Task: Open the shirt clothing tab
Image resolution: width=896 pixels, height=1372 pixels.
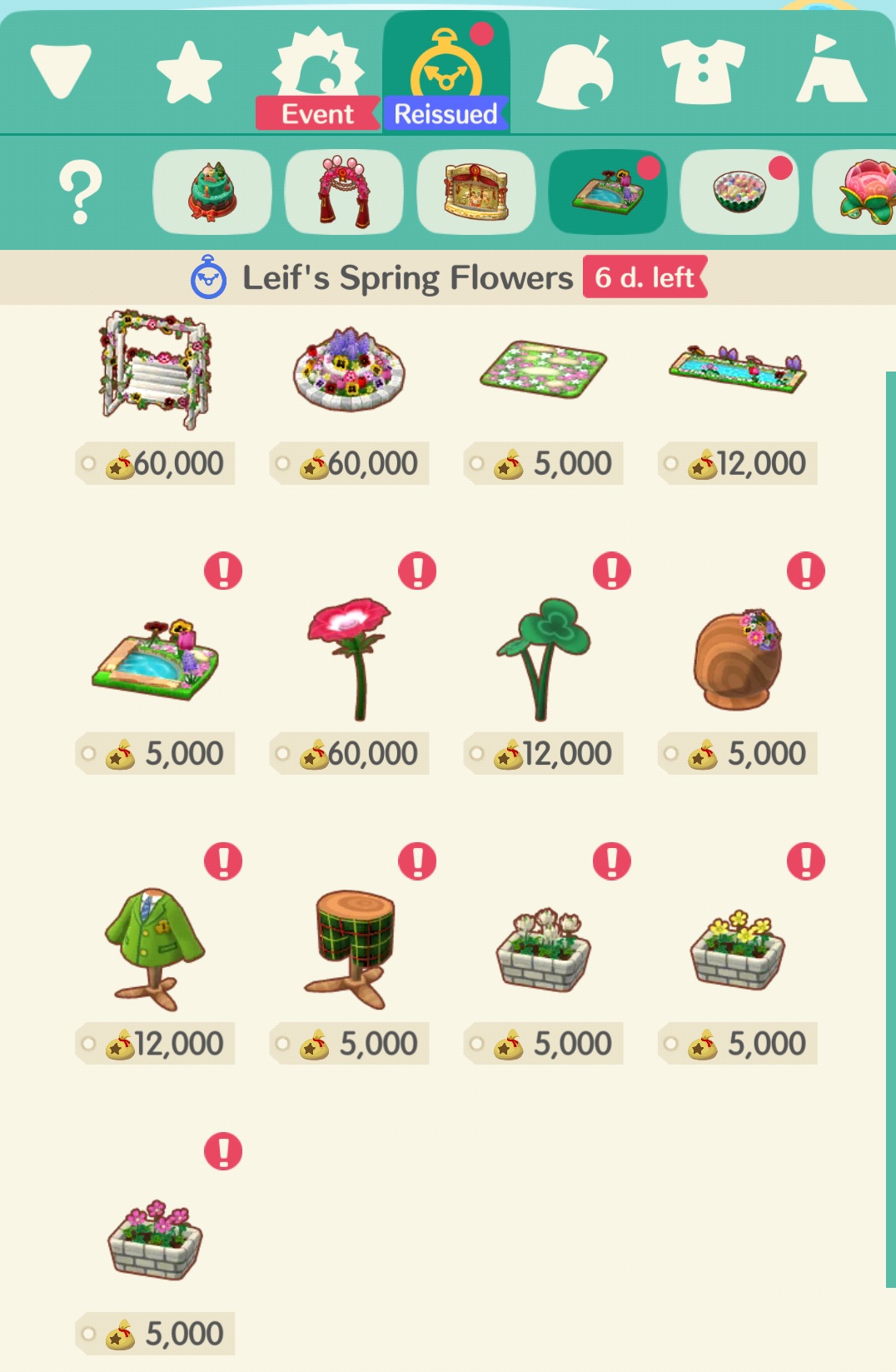Action: pos(704,71)
